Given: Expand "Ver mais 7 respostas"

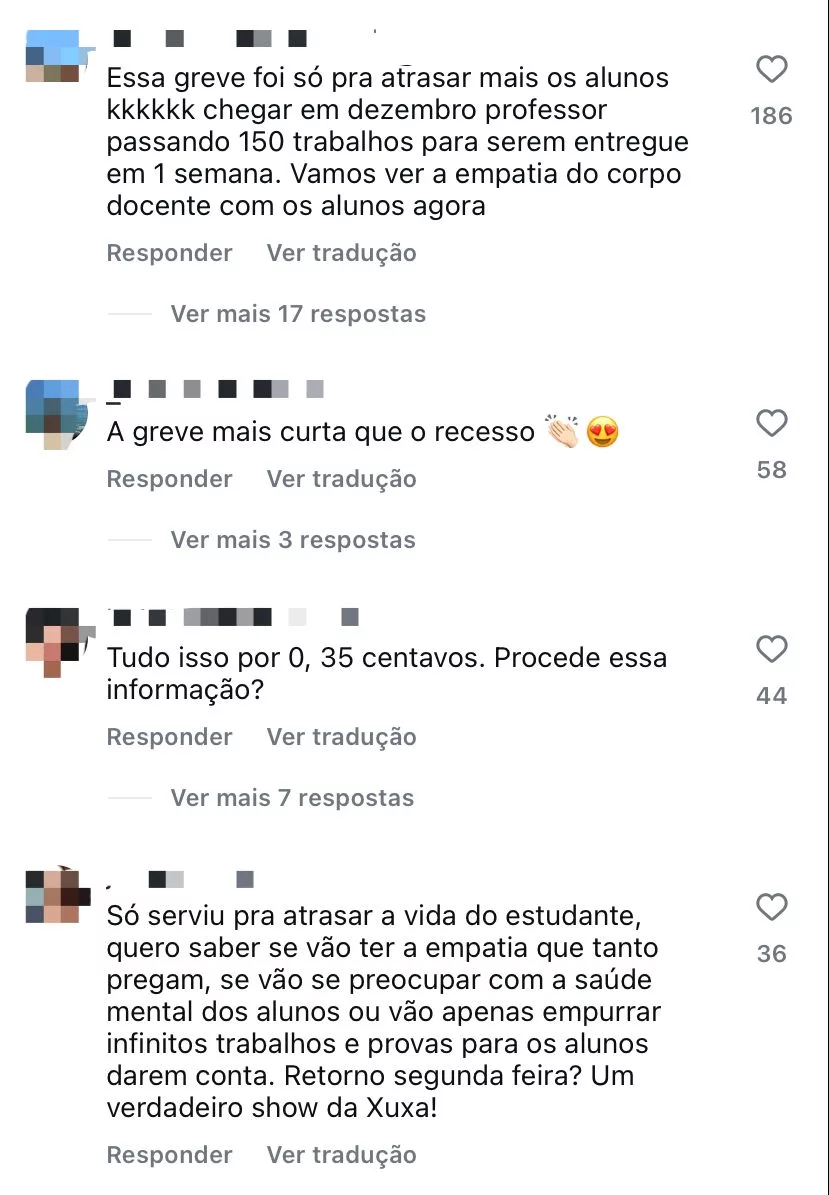Looking at the screenshot, I should [x=292, y=798].
